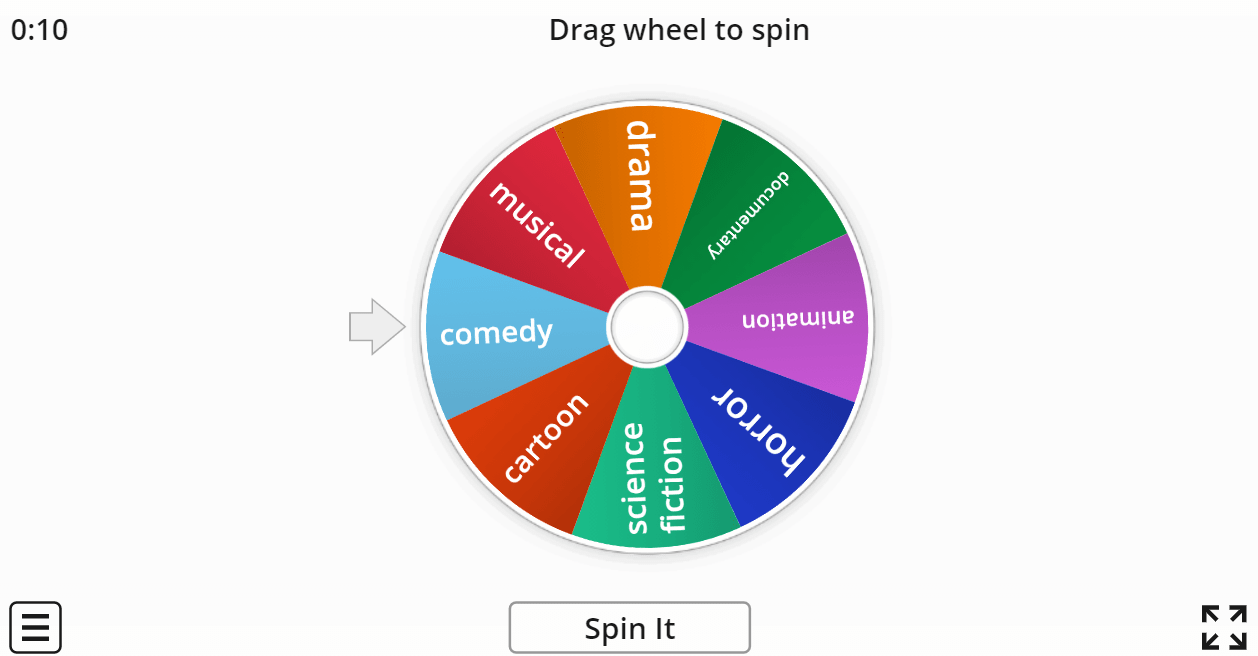Screen dimensions: 1258x656
Task: Enter fullscreen mode
Action: click(x=1223, y=627)
